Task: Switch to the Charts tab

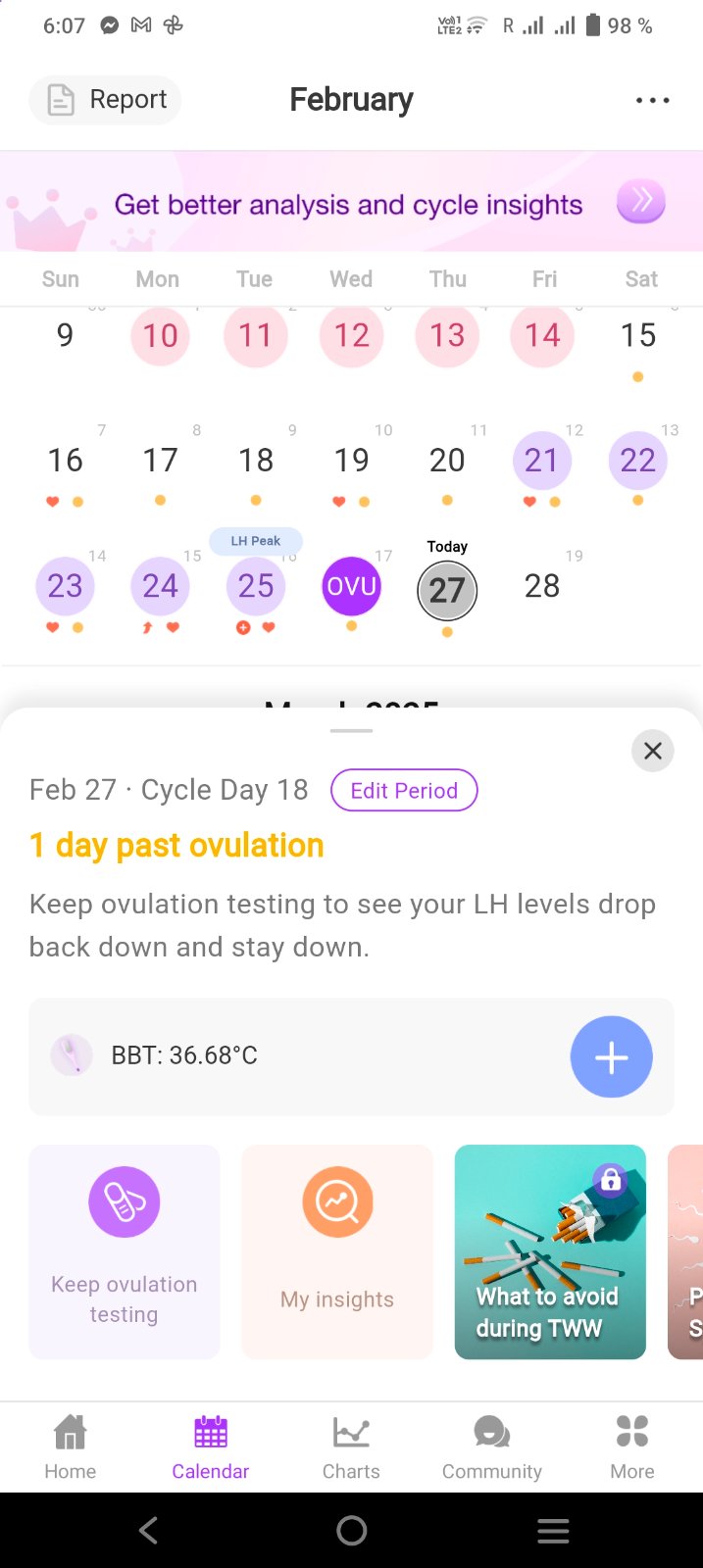Action: [x=351, y=1445]
